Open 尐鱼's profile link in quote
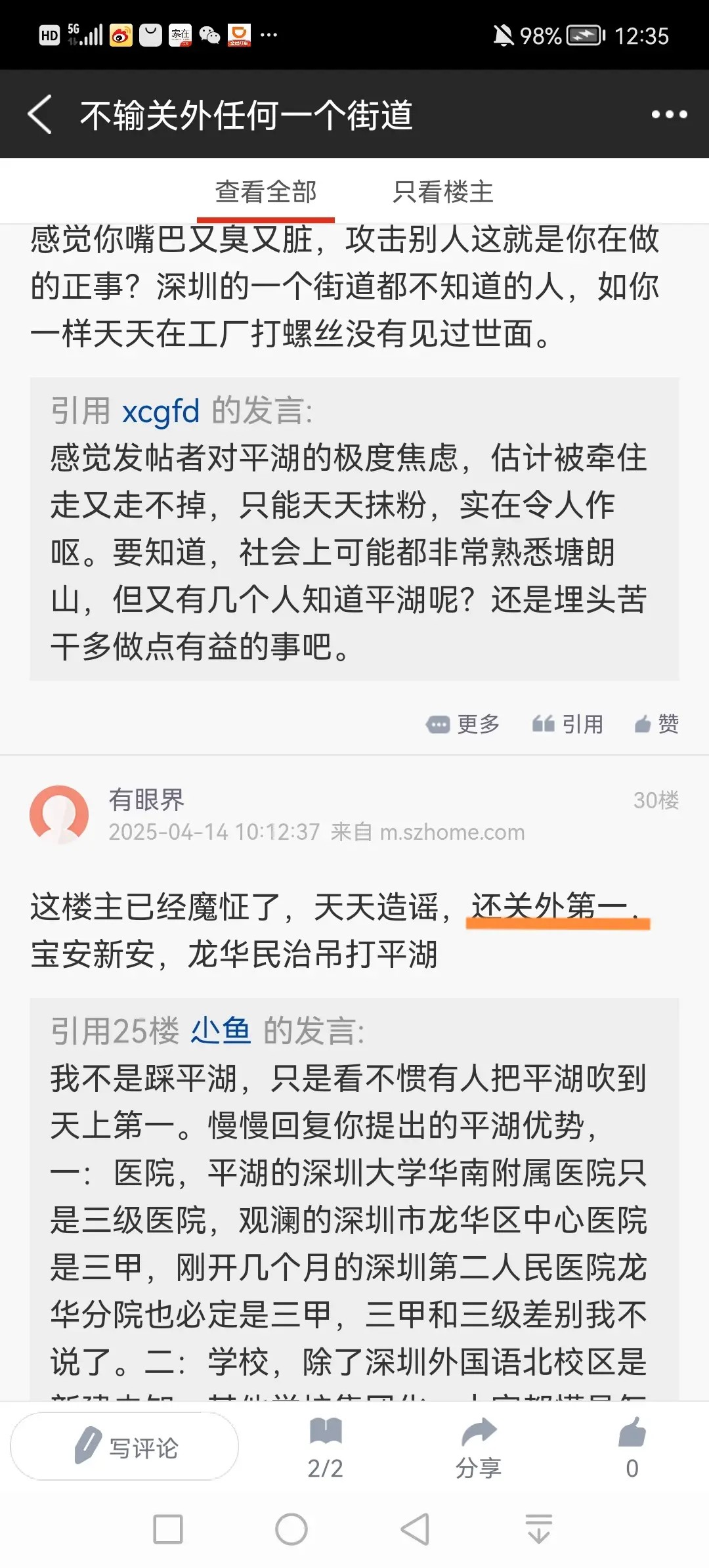 tap(221, 1031)
